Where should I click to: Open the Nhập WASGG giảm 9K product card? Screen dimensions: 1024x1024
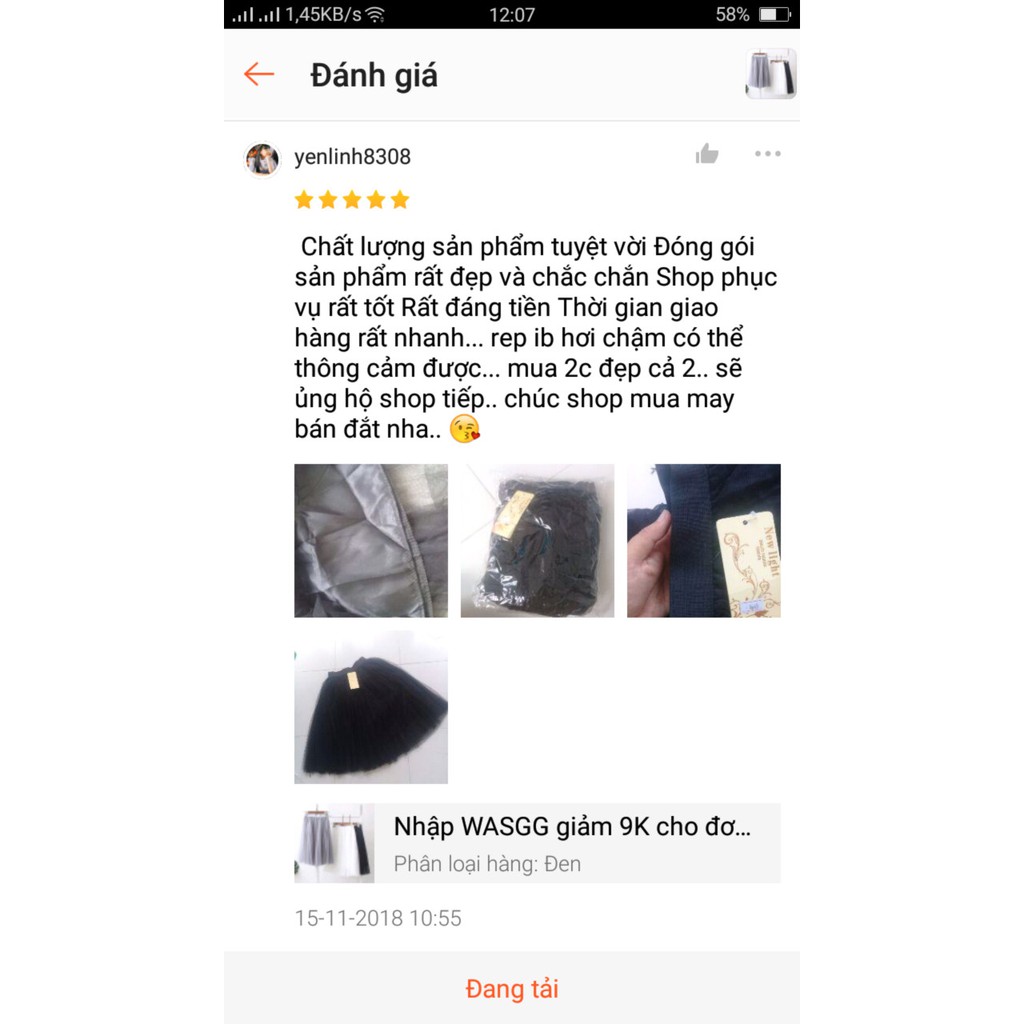point(537,843)
